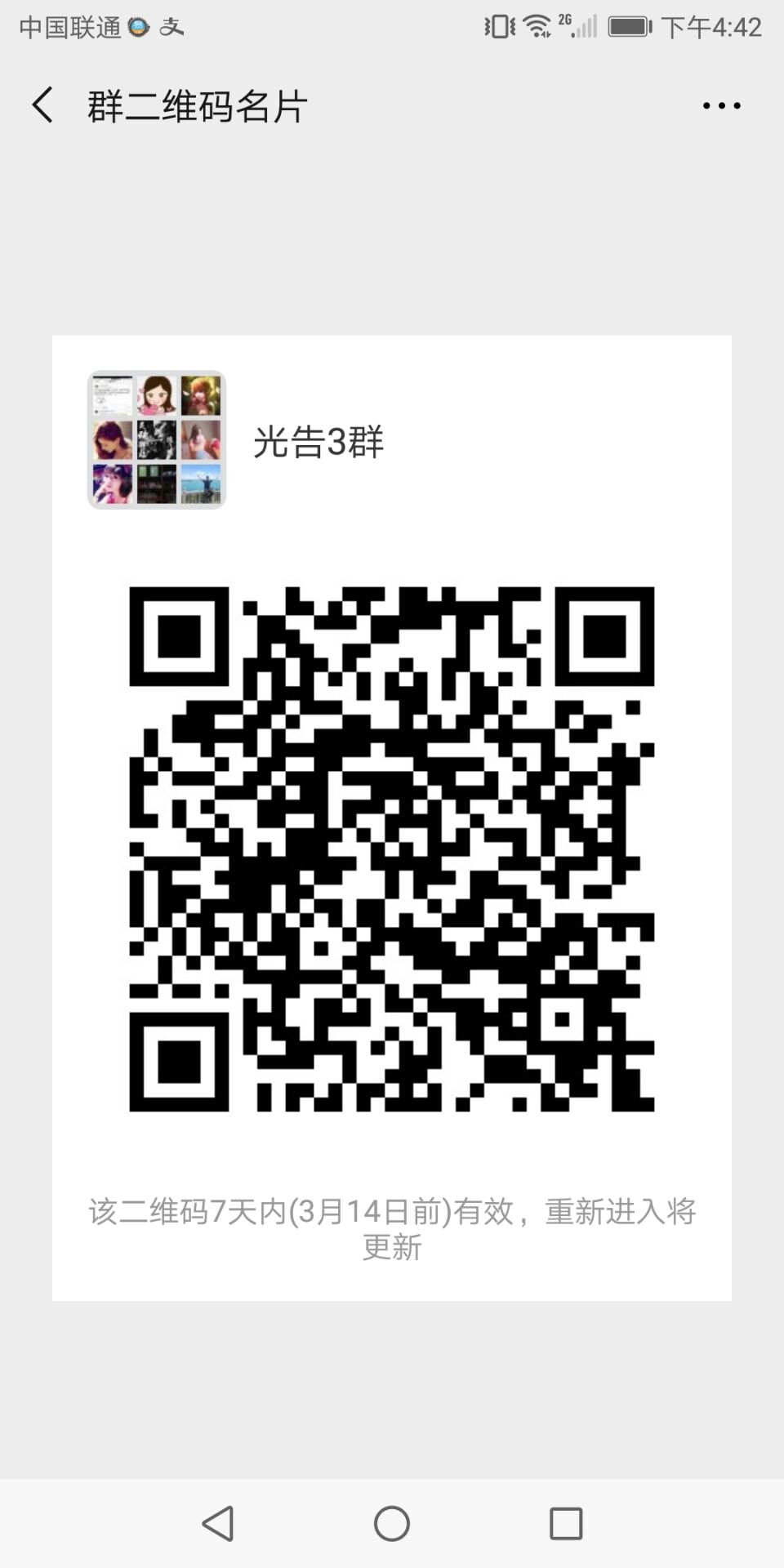784x1568 pixels.
Task: Open the three-dot overflow menu
Action: pyautogui.click(x=721, y=105)
